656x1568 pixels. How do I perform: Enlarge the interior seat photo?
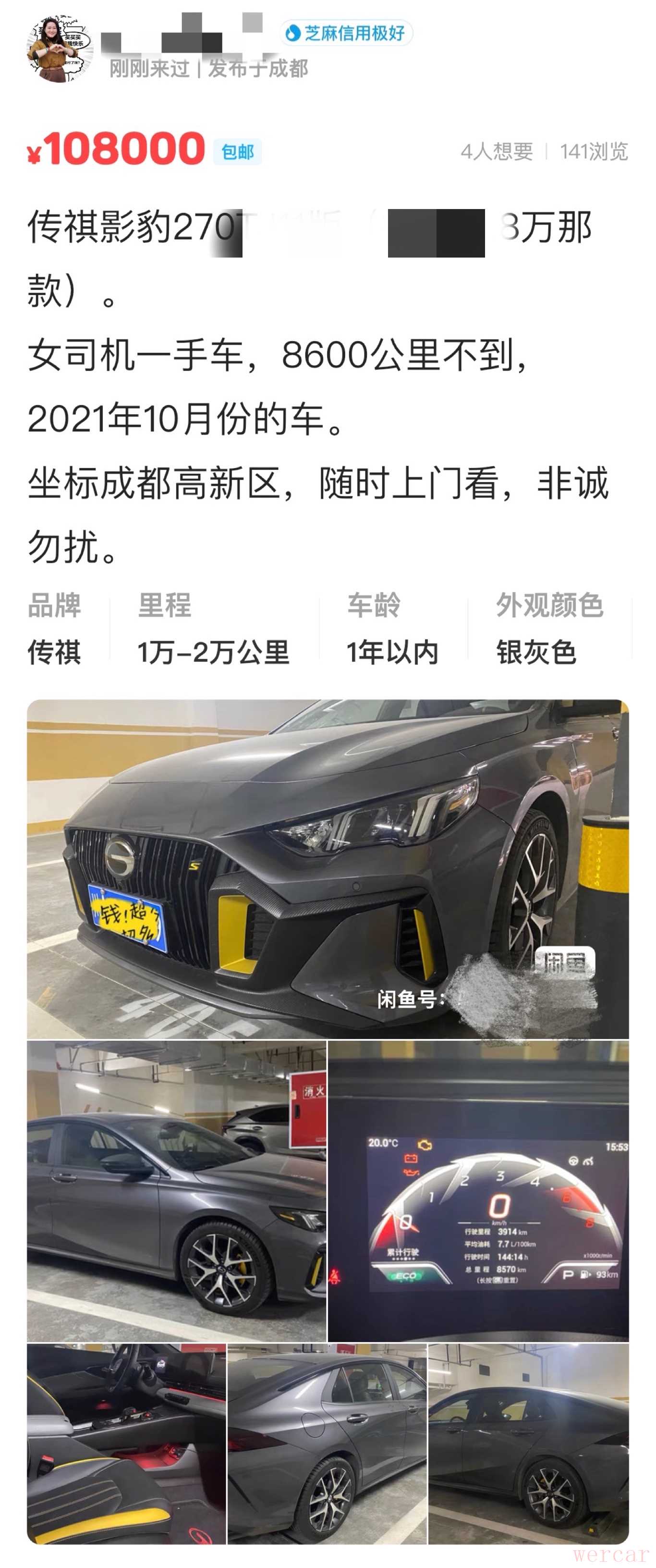[126, 1444]
